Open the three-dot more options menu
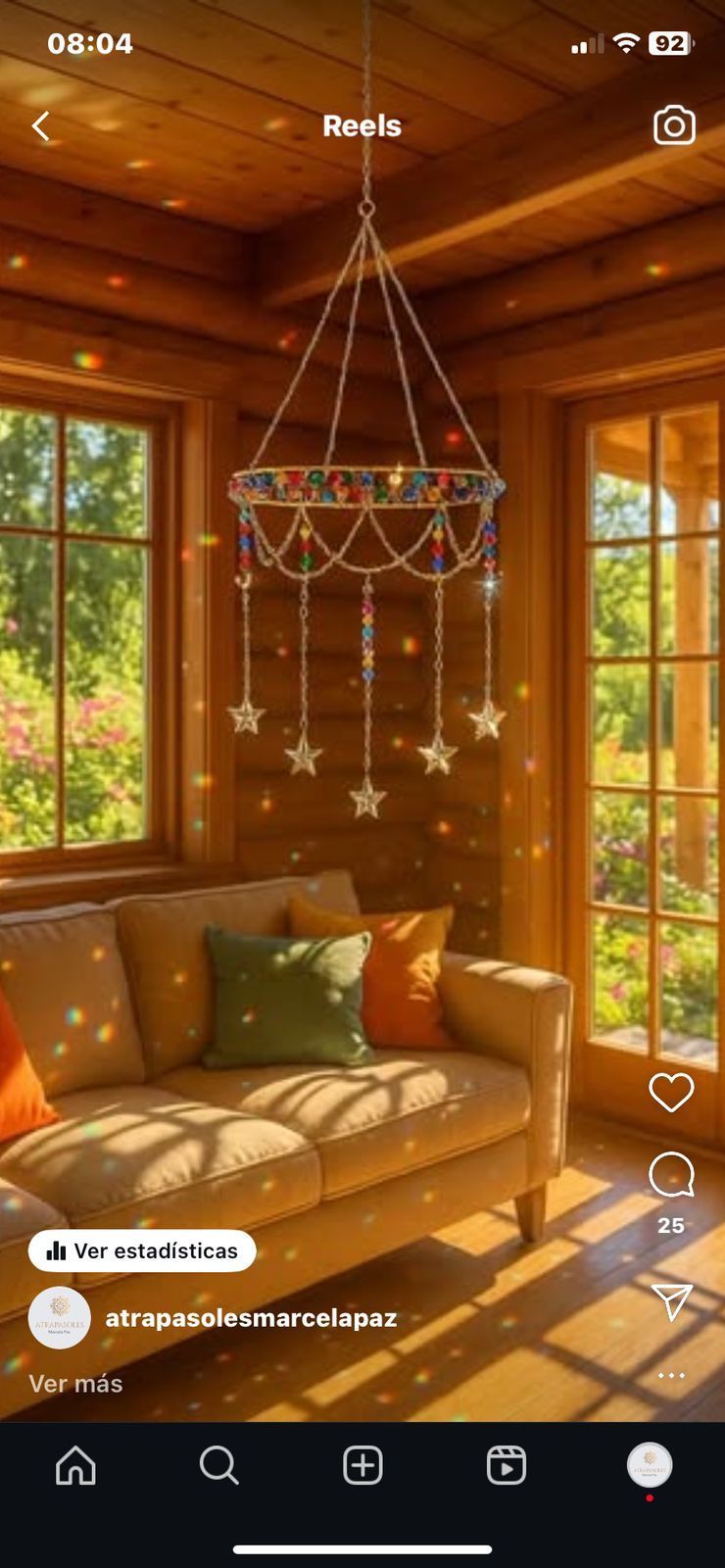Screen dimensions: 725x1568 tap(671, 1375)
